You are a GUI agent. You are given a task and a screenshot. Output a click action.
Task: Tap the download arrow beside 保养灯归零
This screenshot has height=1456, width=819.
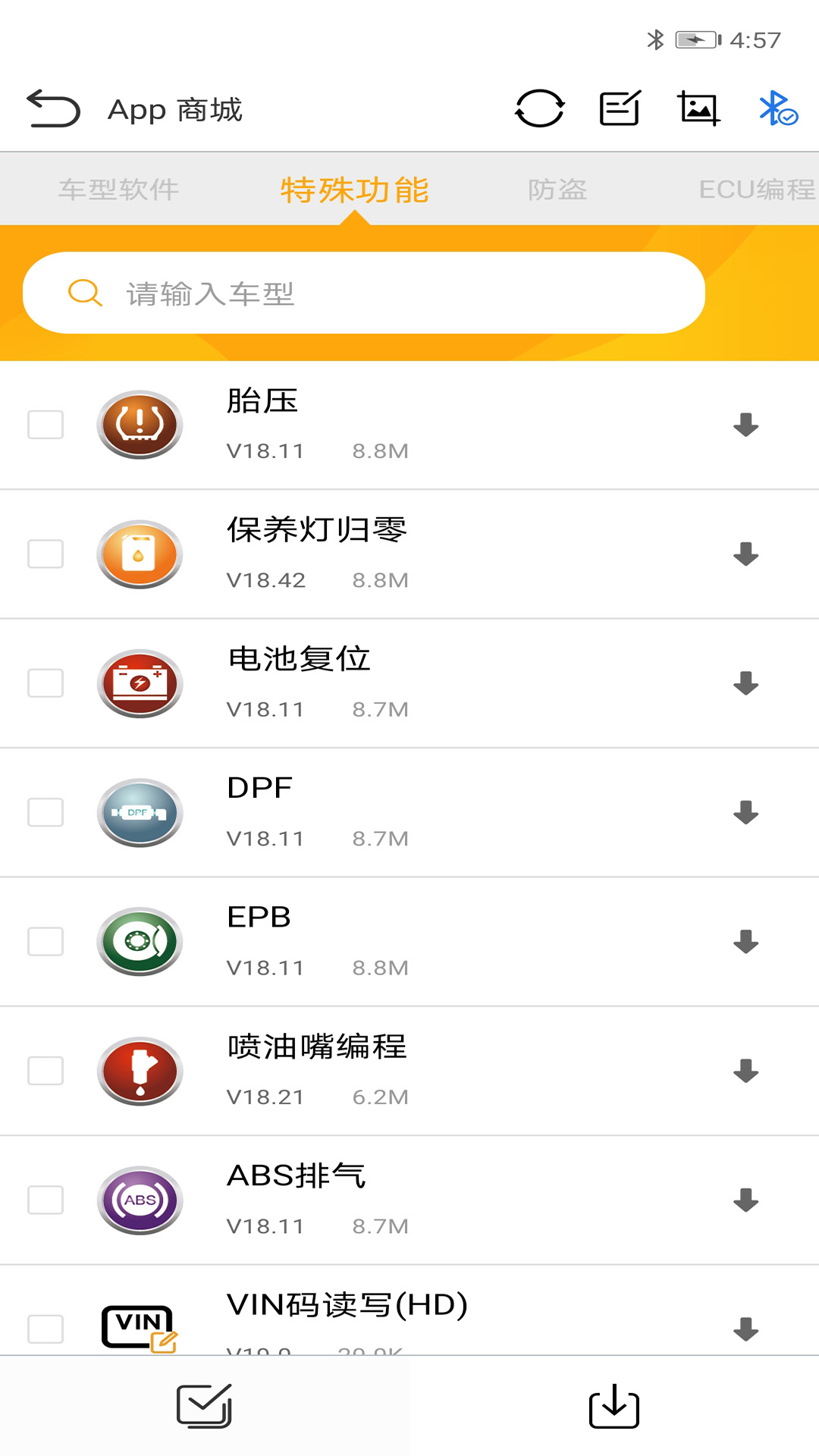(x=747, y=554)
